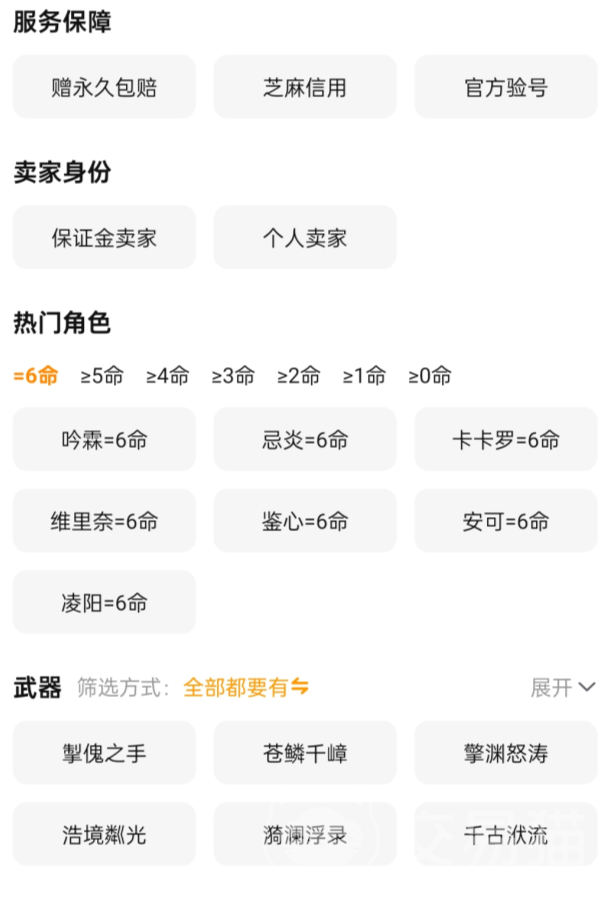Choose the 浩境粼光 weapon

(104, 834)
